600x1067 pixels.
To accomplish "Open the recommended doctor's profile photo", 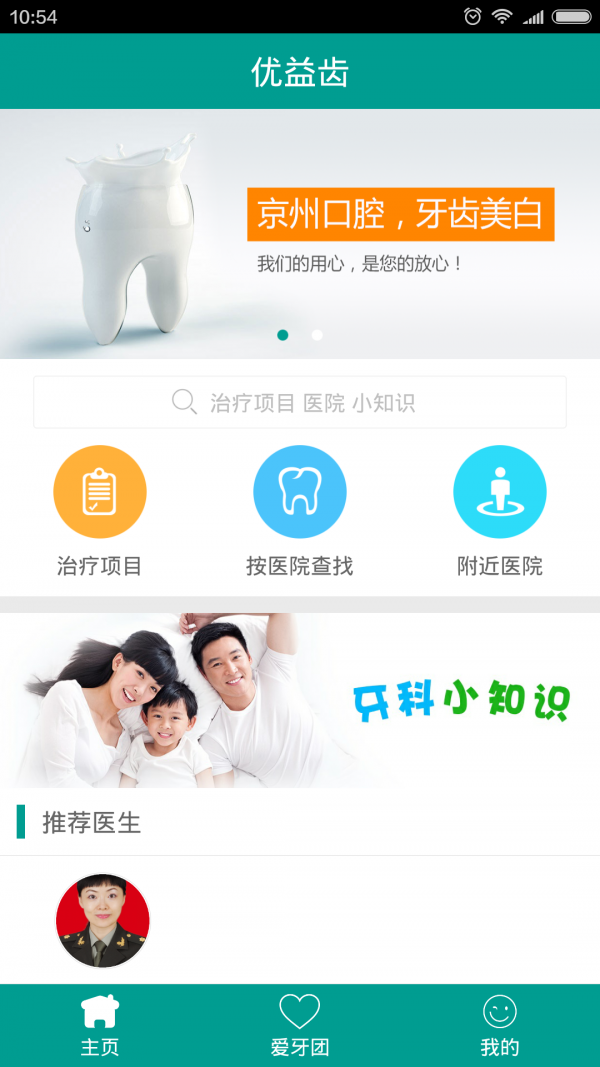I will pyautogui.click(x=102, y=920).
